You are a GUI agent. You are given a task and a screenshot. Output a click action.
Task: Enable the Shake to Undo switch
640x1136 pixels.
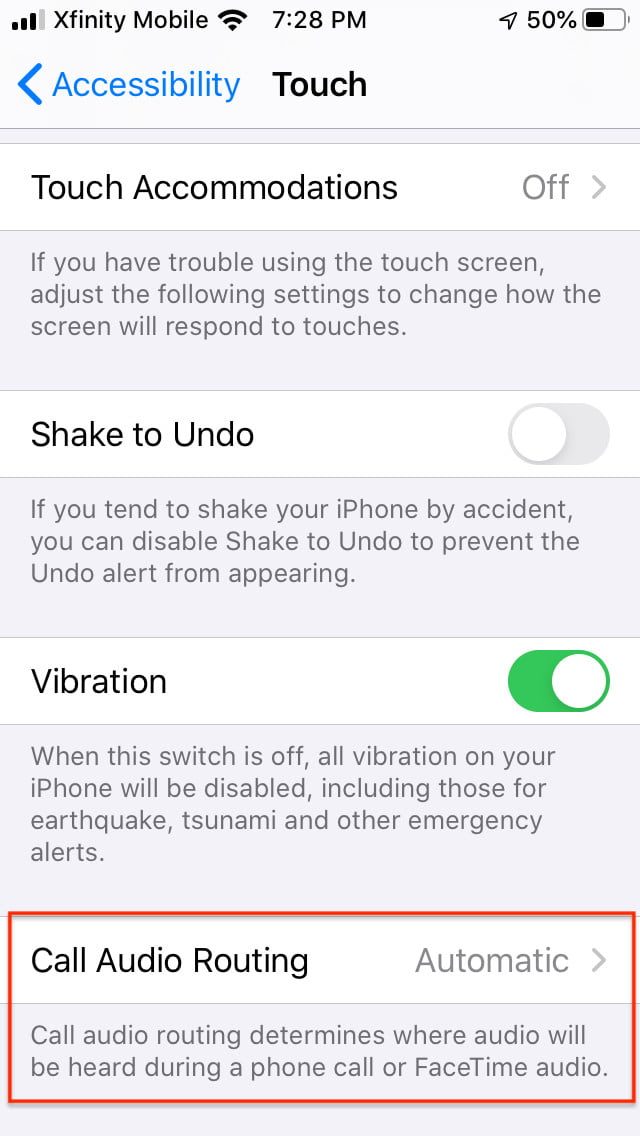click(558, 435)
